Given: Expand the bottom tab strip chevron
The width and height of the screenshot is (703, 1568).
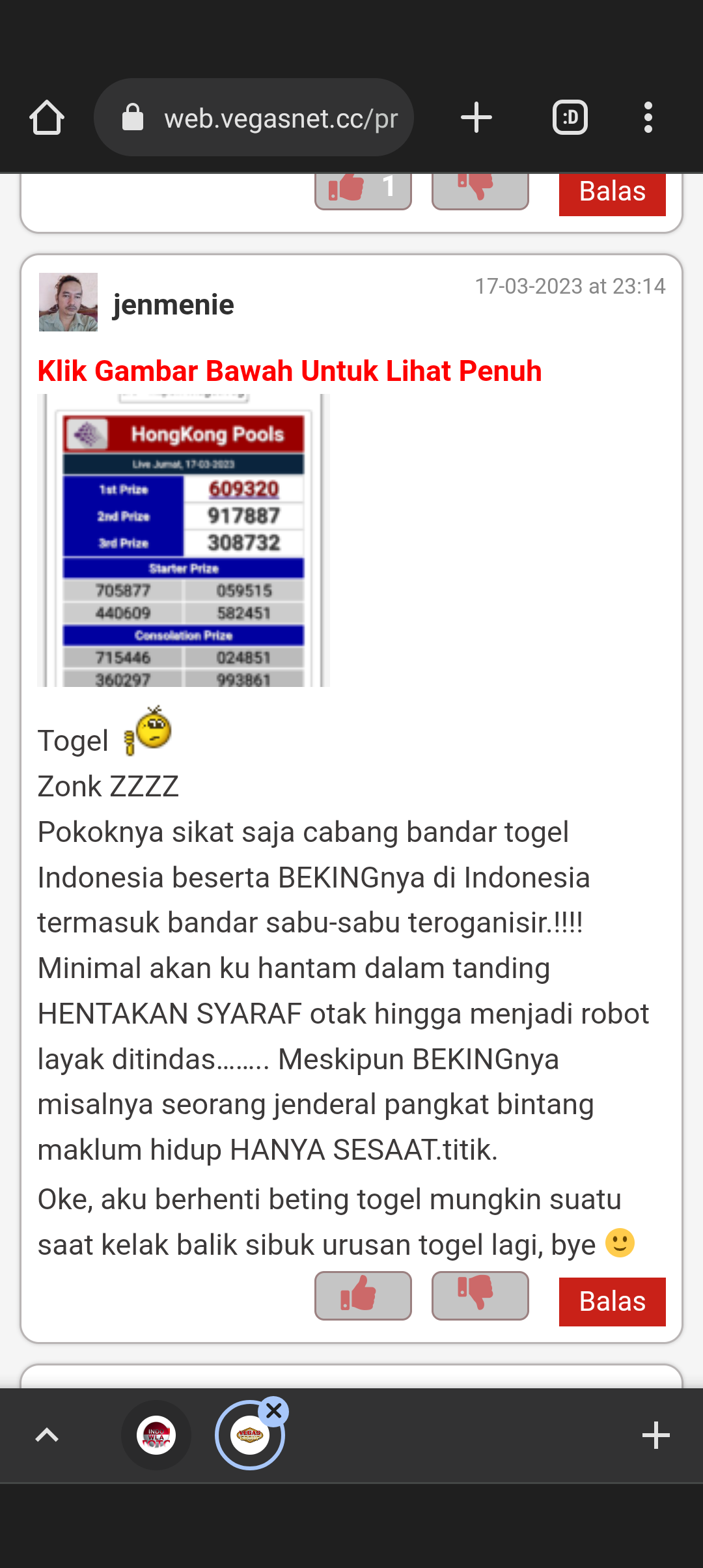Looking at the screenshot, I should [47, 1435].
